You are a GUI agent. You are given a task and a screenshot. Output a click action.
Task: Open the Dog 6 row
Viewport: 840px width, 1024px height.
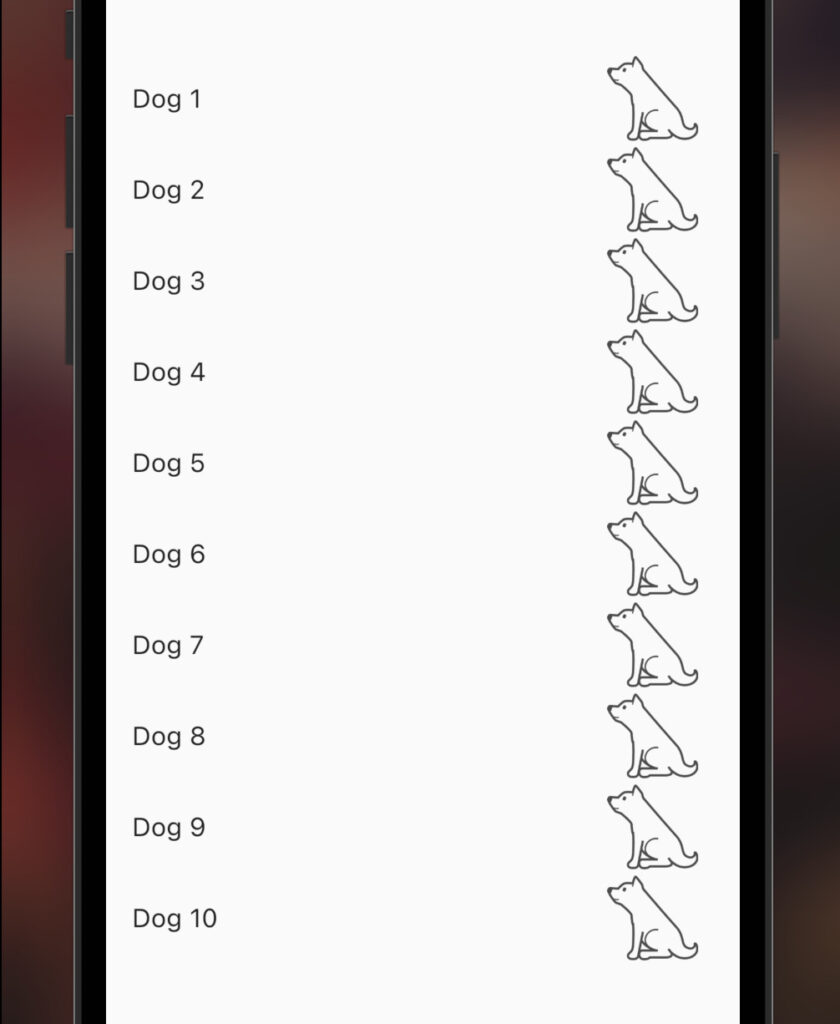pos(168,554)
